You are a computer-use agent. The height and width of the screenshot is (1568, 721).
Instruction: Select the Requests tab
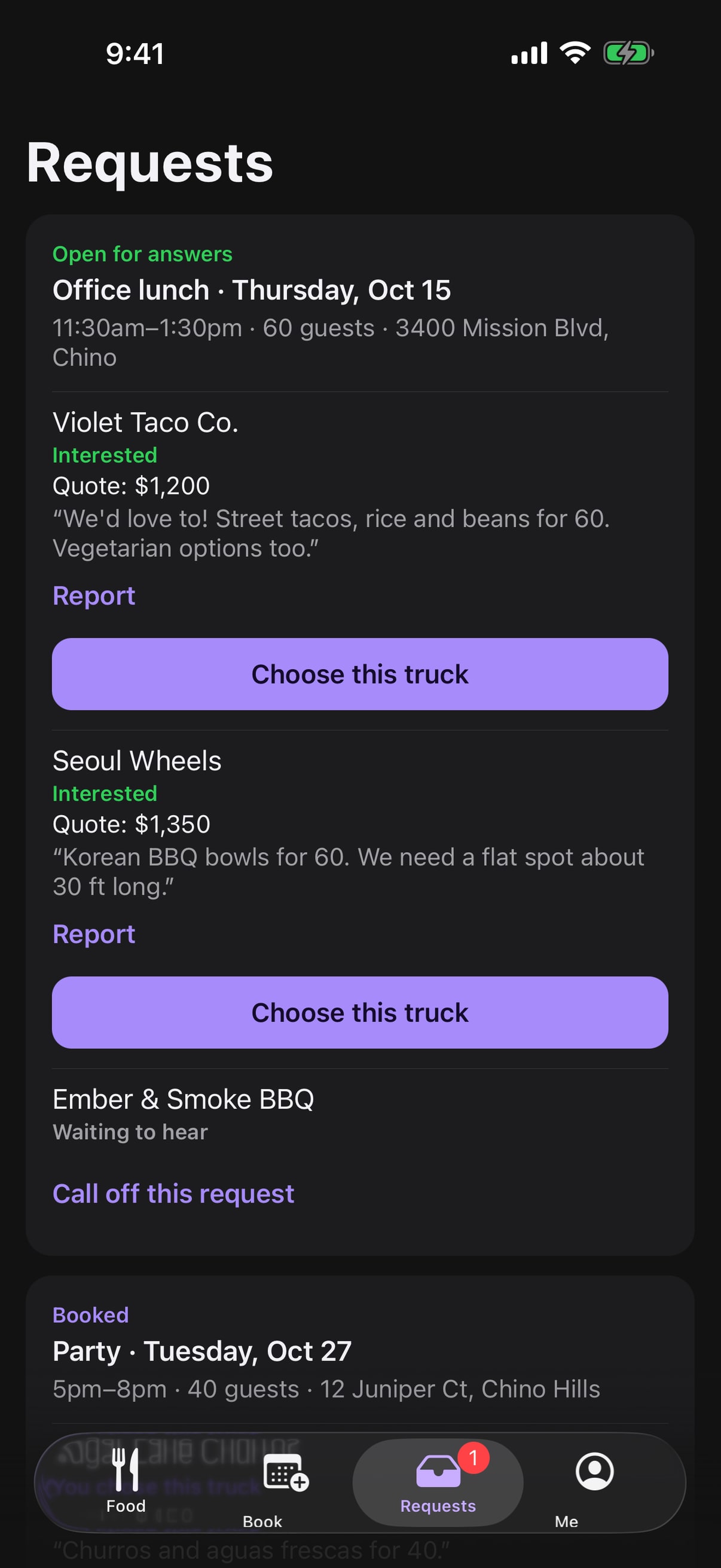click(438, 1483)
